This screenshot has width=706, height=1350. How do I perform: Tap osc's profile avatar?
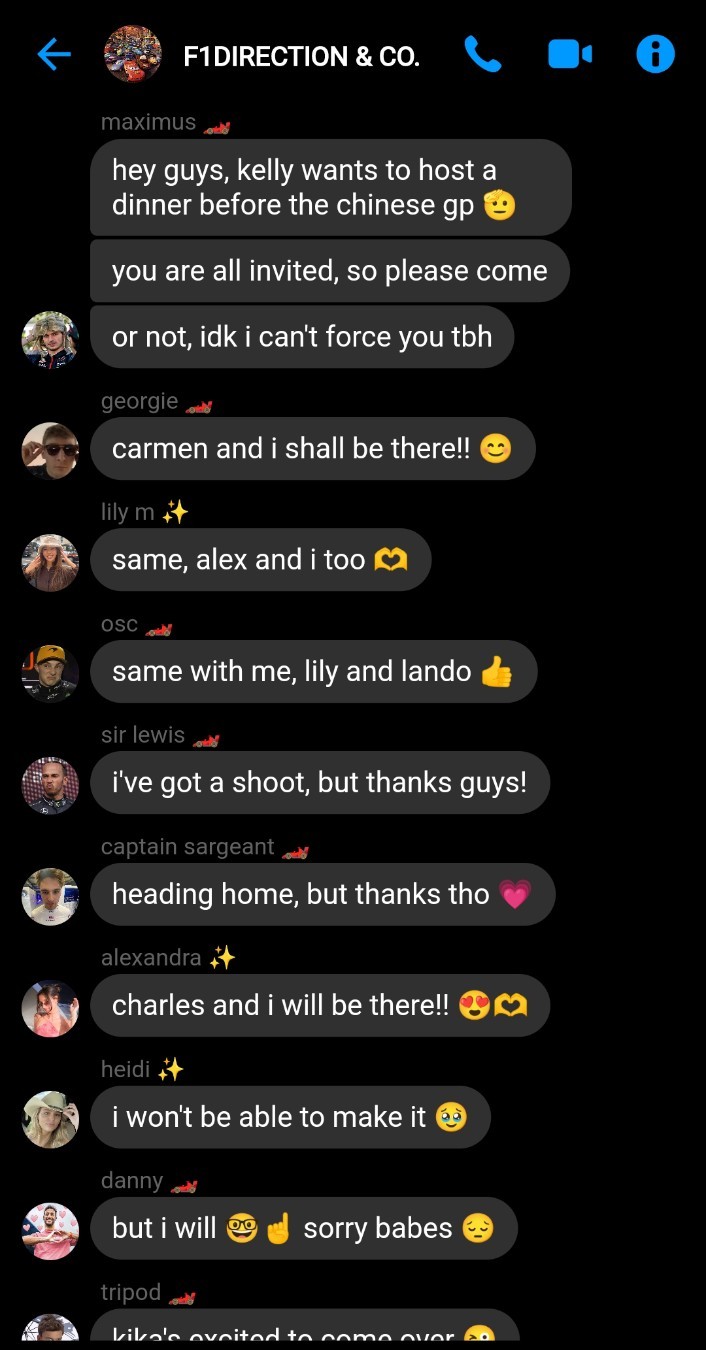click(x=50, y=674)
